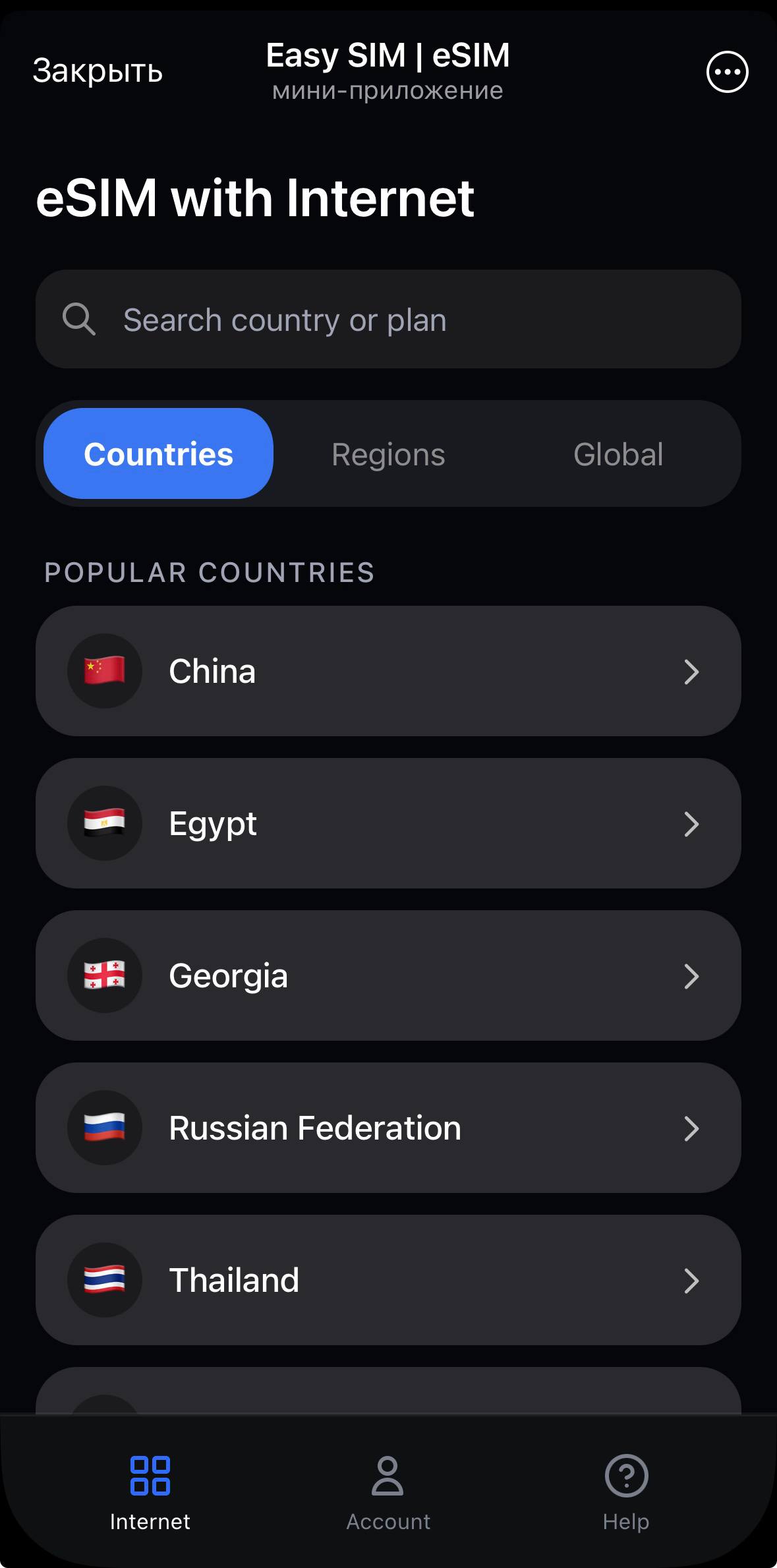
Task: Select the Internet tab icon in bottom navigation
Action: tap(151, 1476)
